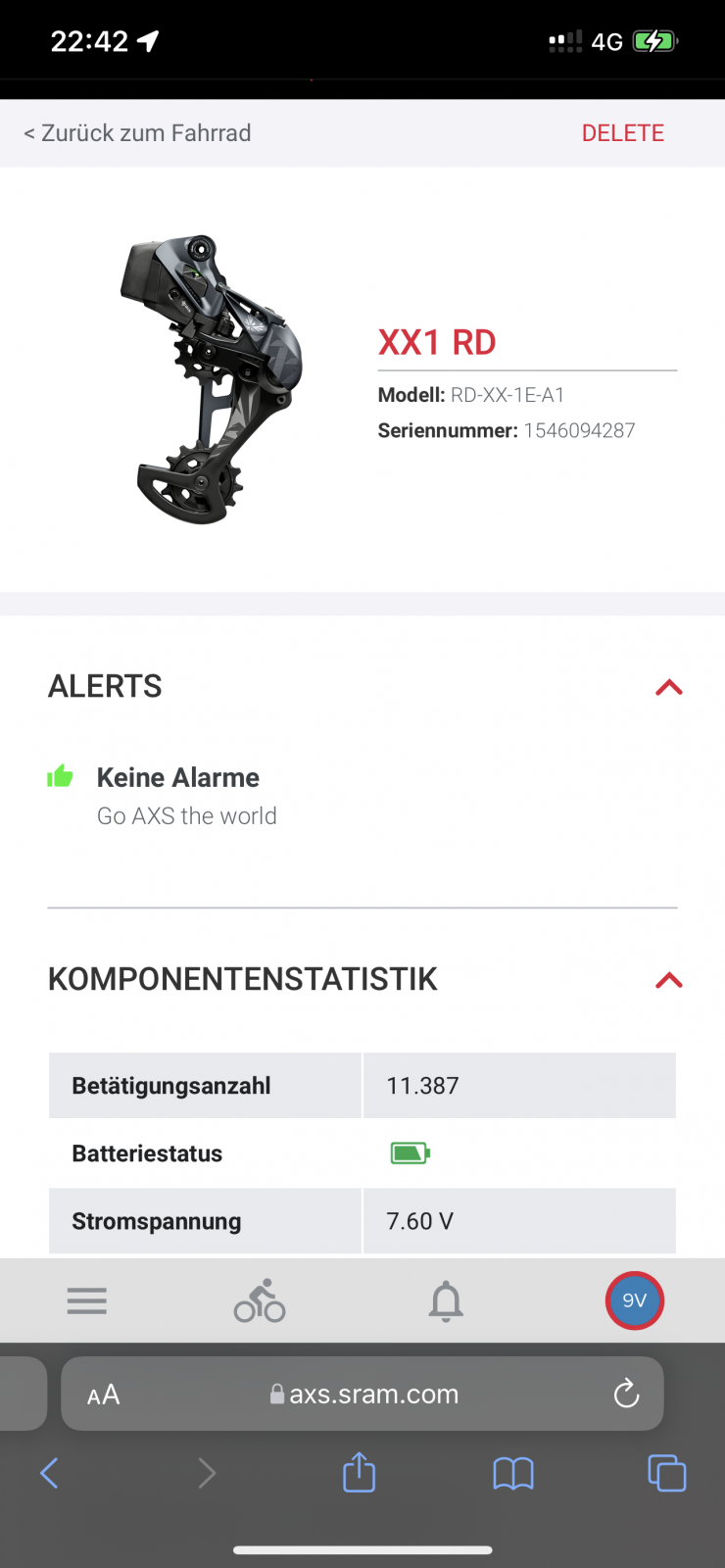Open the notifications bell
The width and height of the screenshot is (725, 1568).
pos(446,1300)
